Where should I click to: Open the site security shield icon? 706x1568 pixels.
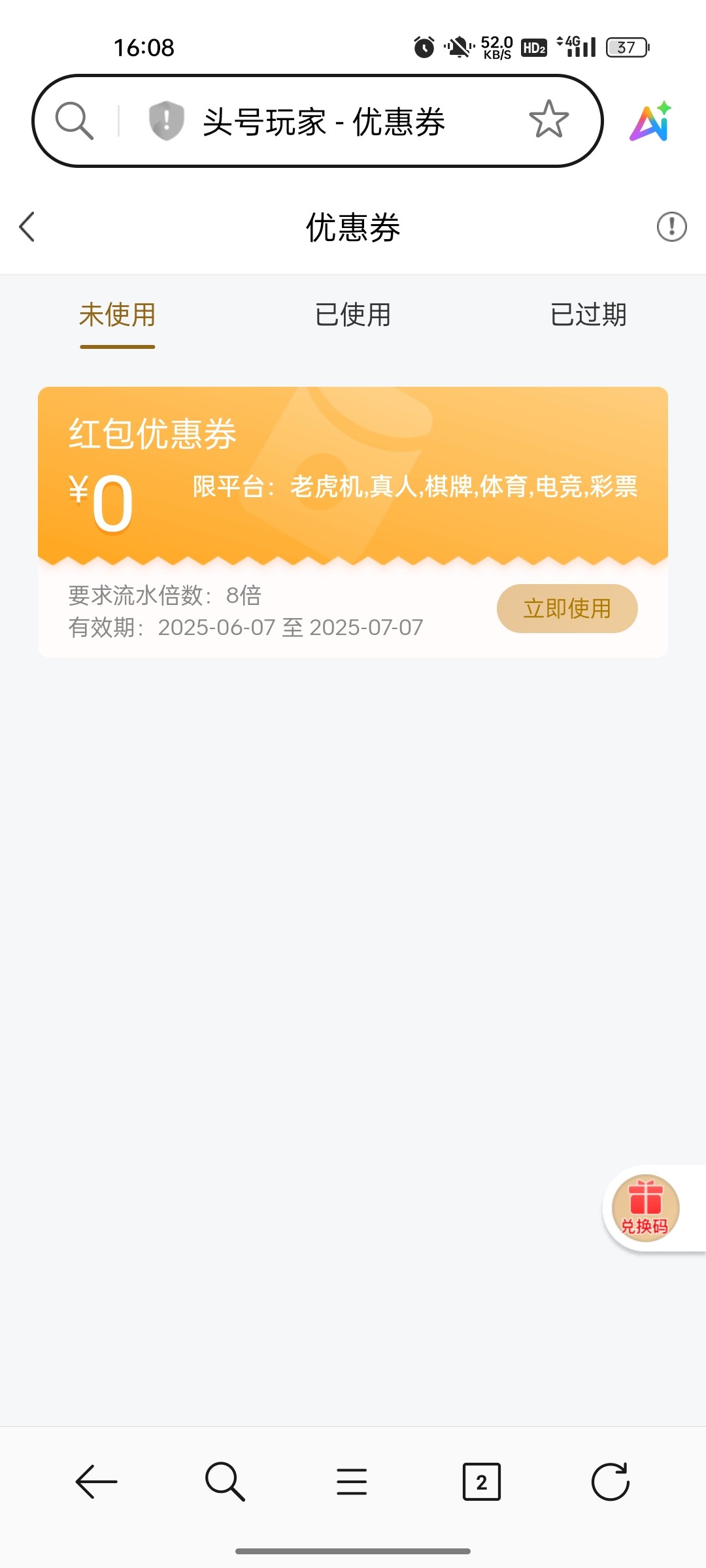point(166,121)
